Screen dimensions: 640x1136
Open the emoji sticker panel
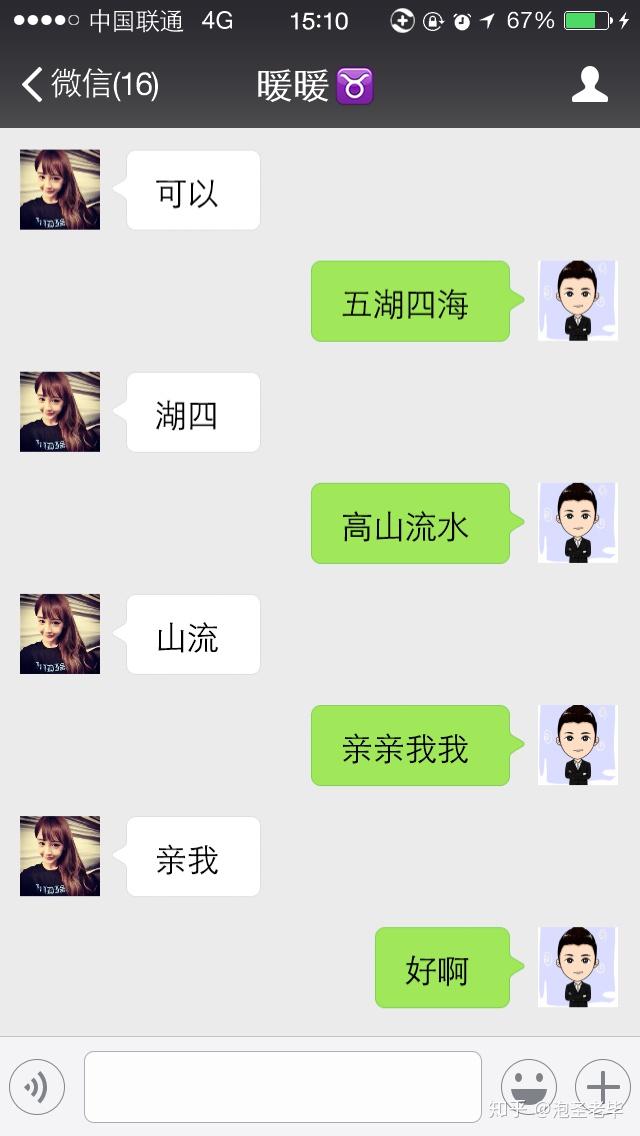528,1087
